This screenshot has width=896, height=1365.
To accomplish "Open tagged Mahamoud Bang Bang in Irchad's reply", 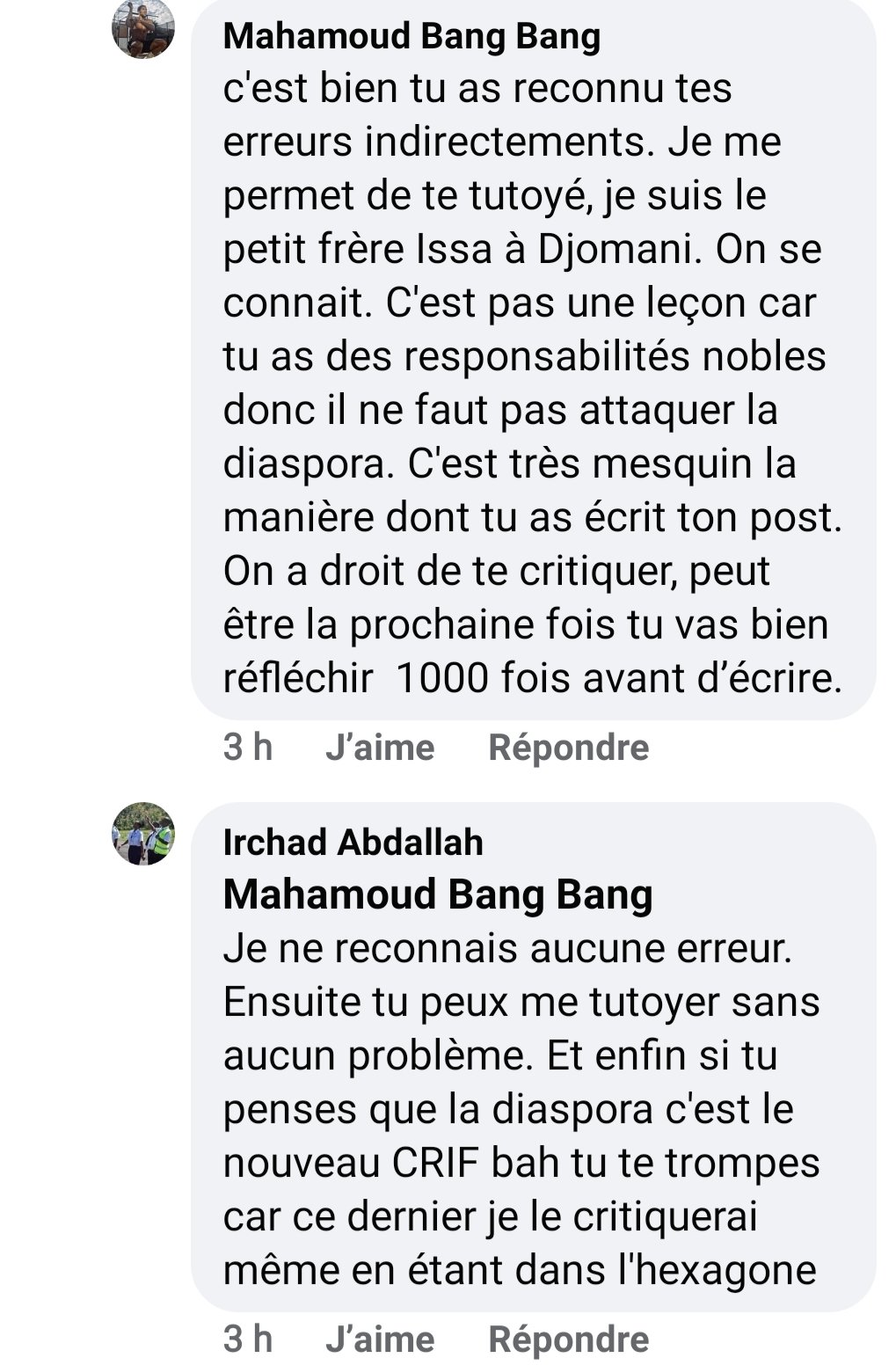I will (438, 895).
